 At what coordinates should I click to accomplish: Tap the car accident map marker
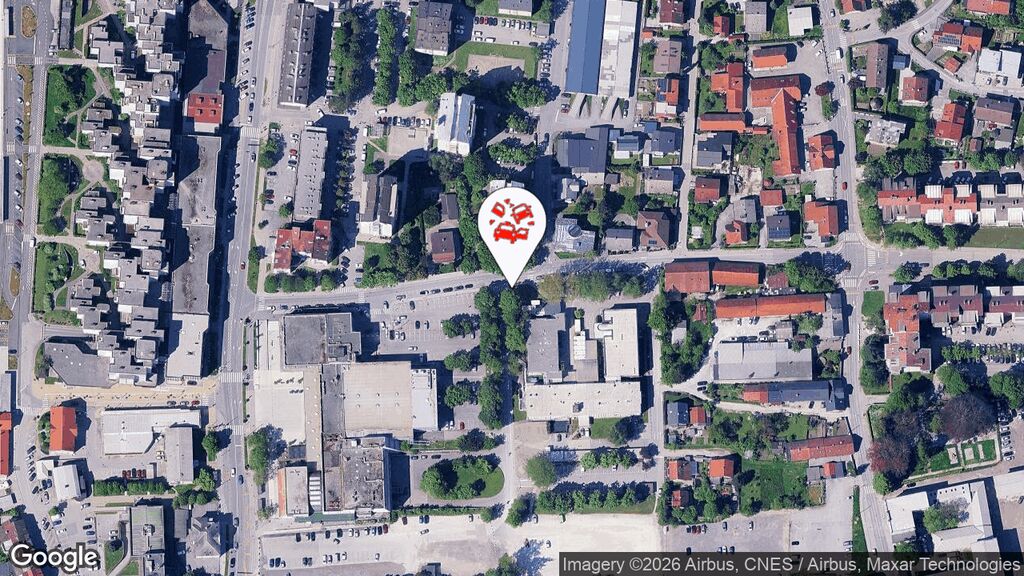(512, 224)
